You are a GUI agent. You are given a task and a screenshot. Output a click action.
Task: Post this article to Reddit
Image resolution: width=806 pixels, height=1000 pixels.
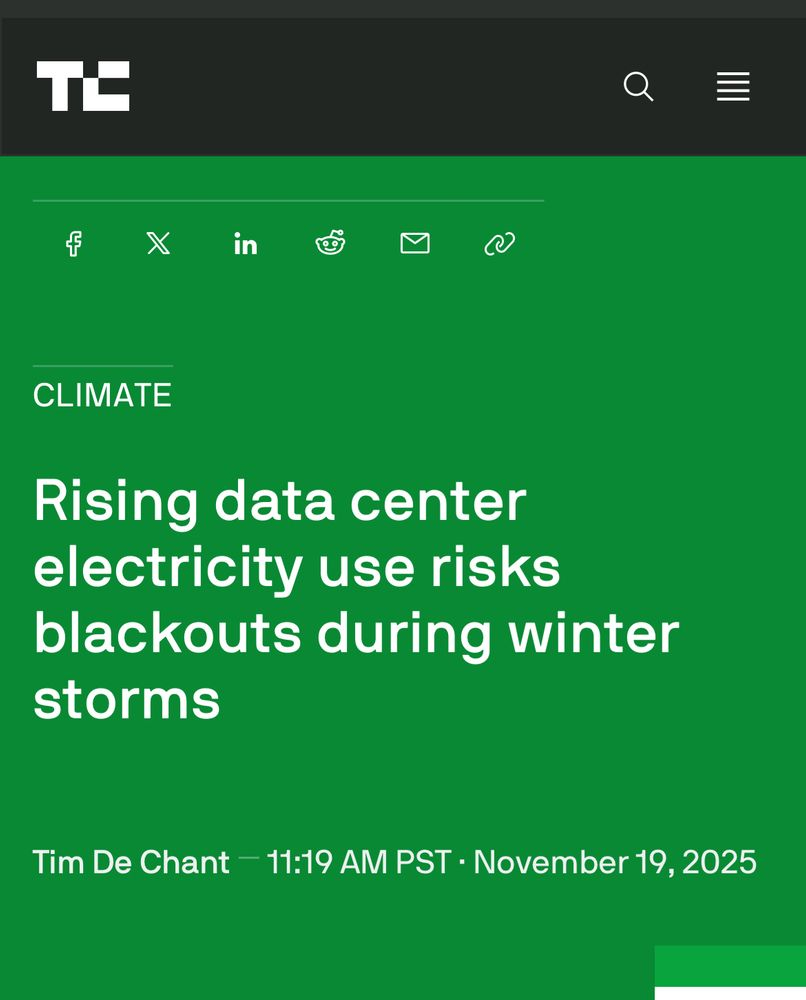tap(330, 243)
